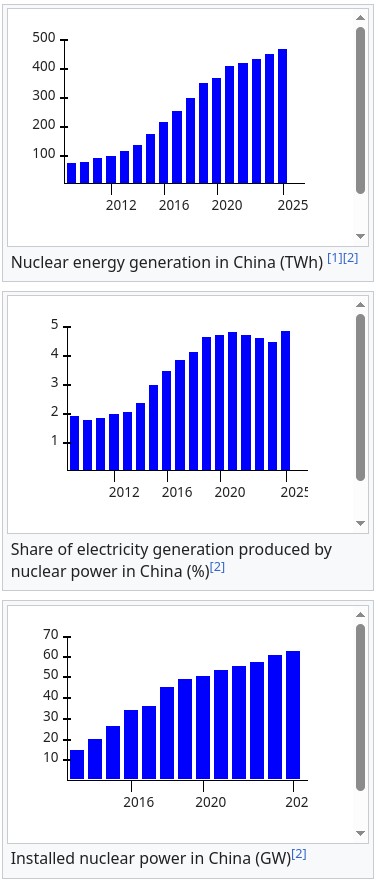Tap down arrow in Share of electricity chart scrollbar
This screenshot has height=881, width=381.
(x=361, y=524)
